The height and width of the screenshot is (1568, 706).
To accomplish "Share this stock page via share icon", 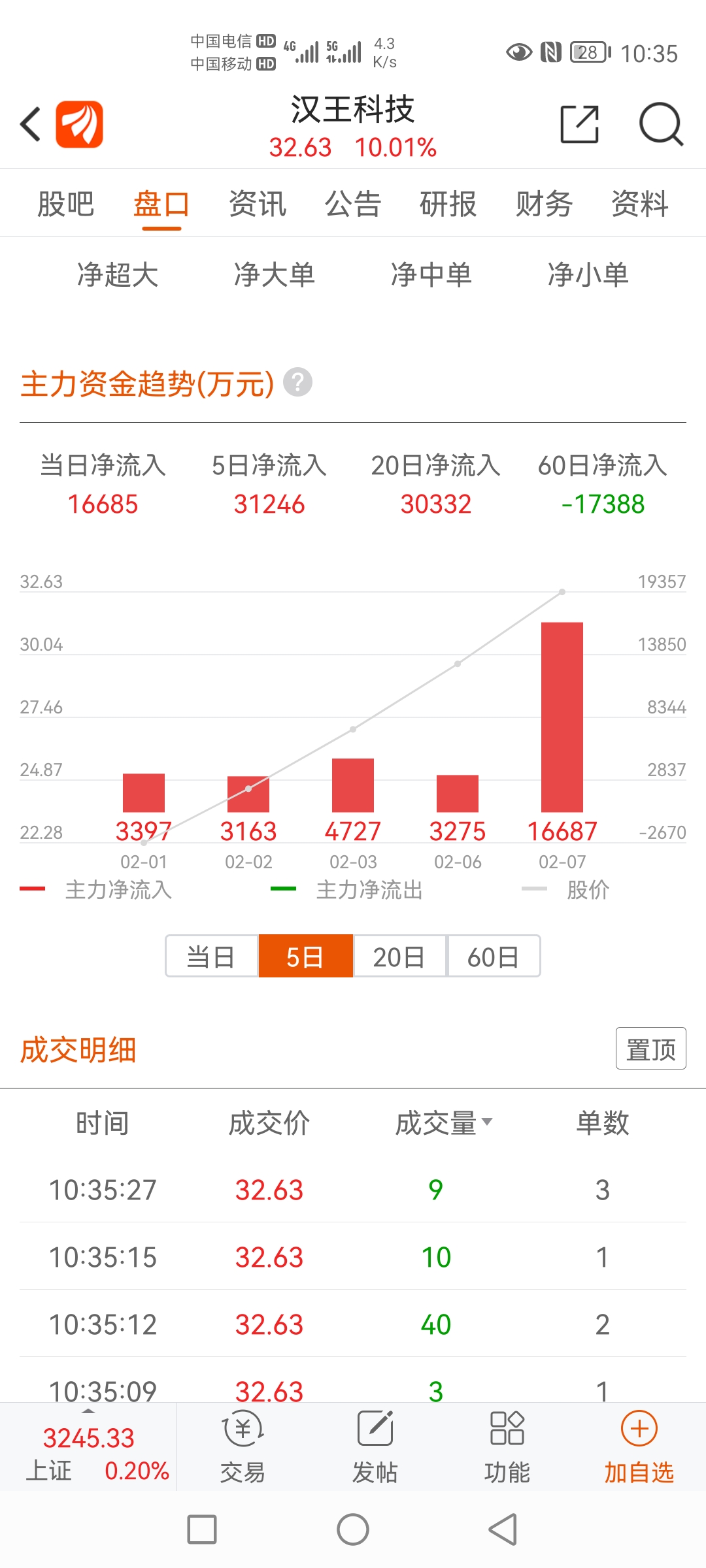I will tap(580, 123).
